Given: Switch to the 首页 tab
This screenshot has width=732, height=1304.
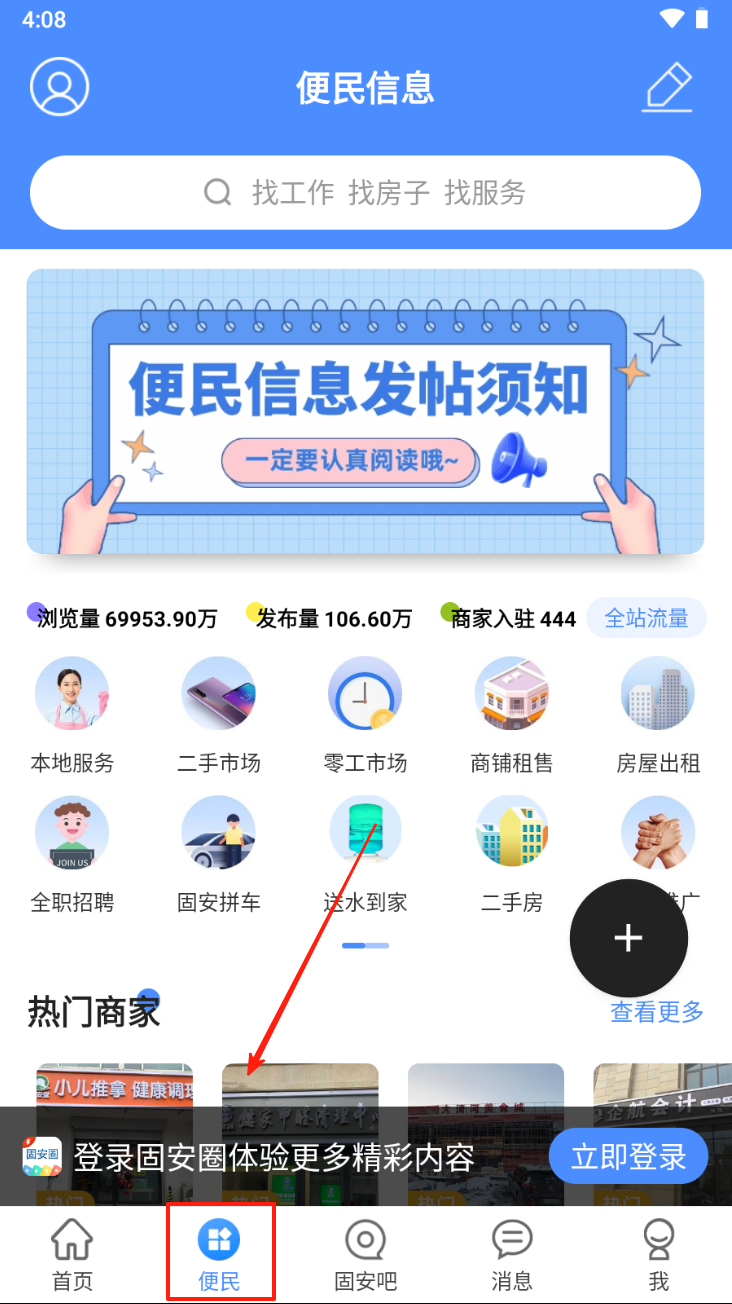Looking at the screenshot, I should point(72,1254).
